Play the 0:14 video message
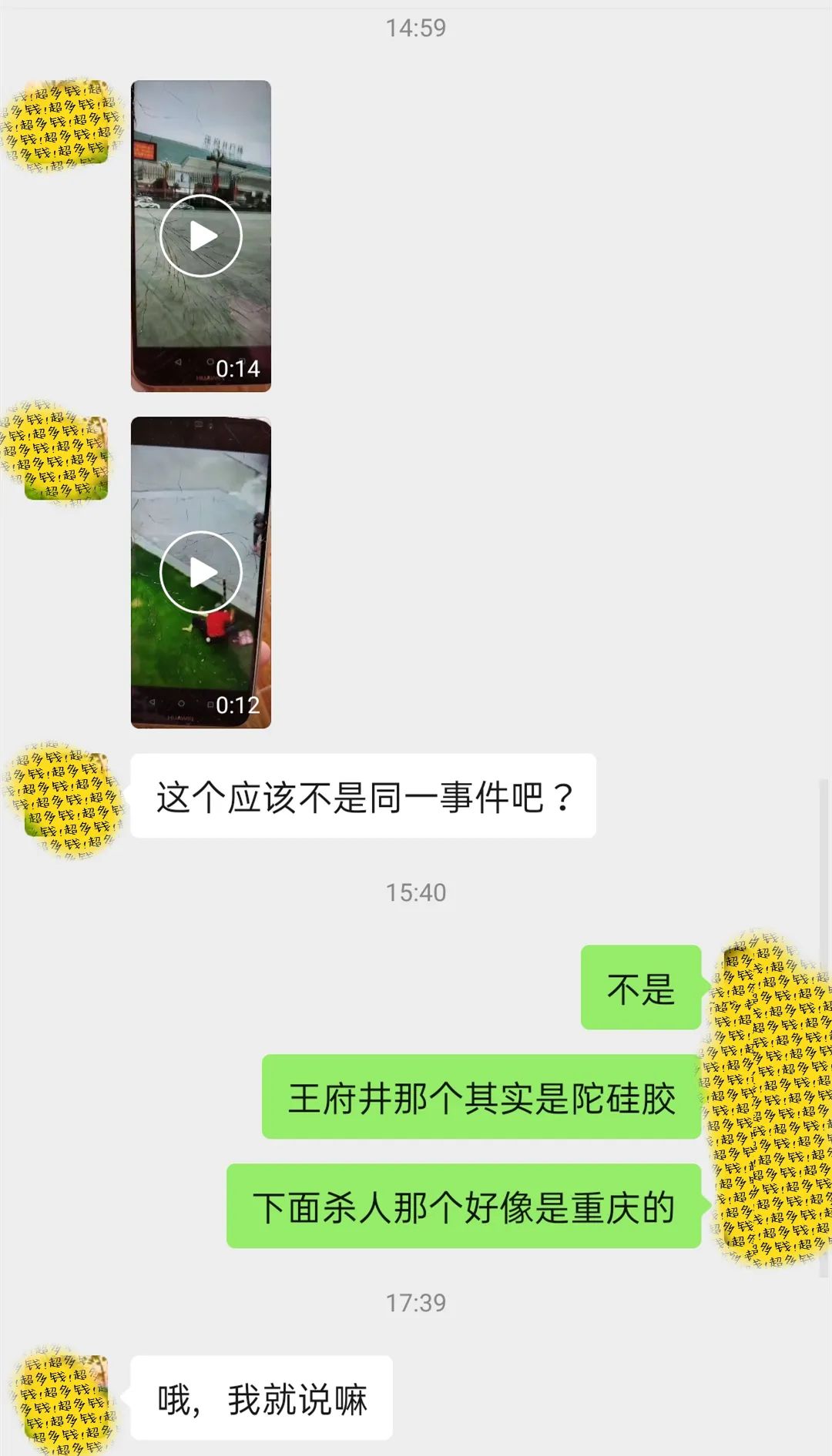The image size is (832, 1456). click(x=201, y=236)
